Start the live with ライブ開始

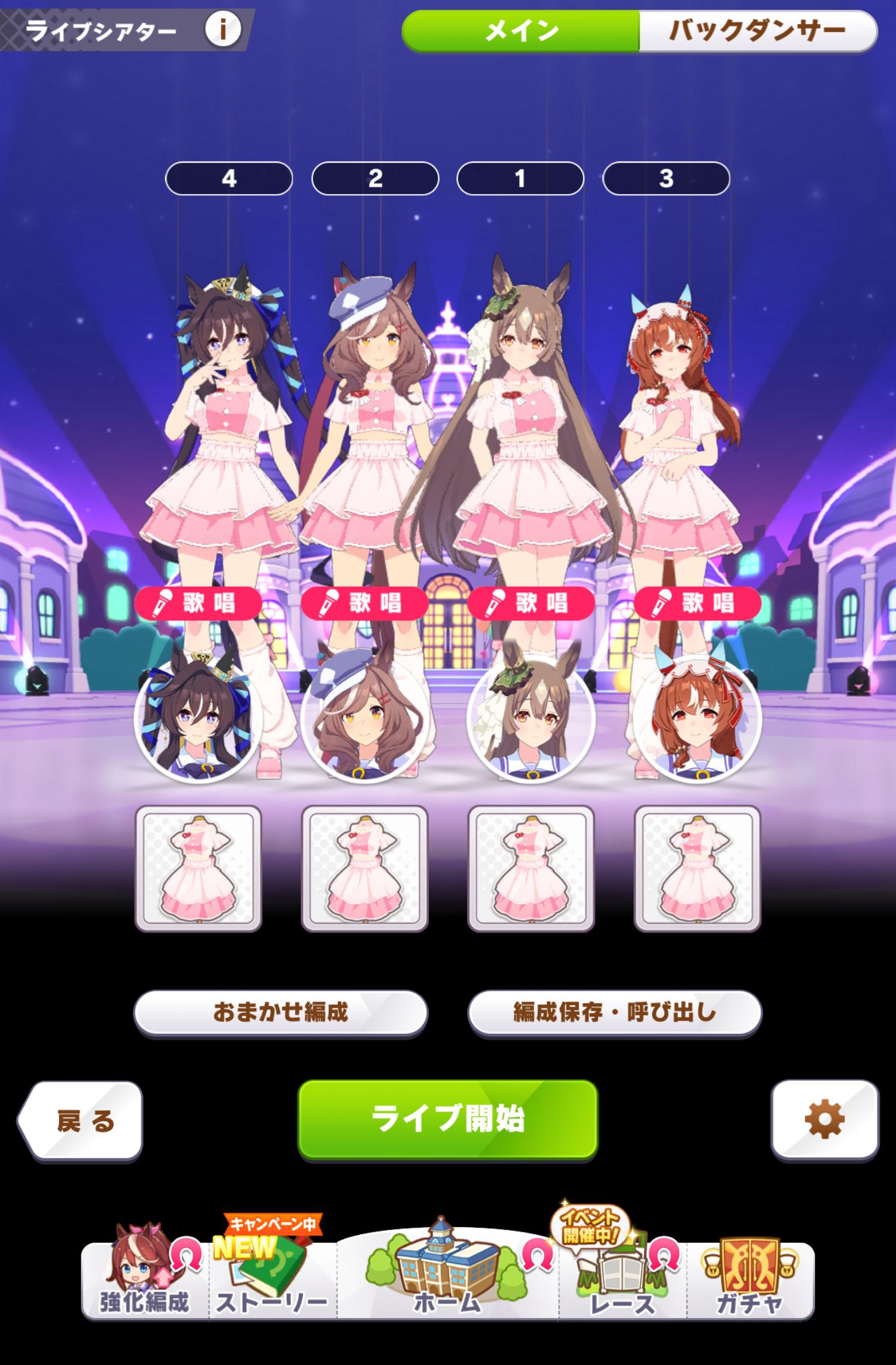point(447,1119)
